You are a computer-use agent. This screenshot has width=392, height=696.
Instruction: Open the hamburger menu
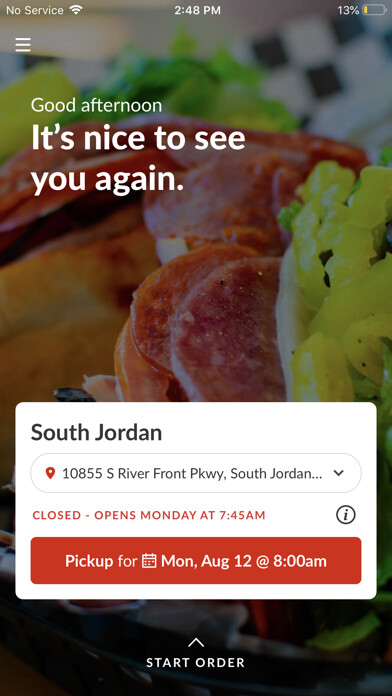pyautogui.click(x=23, y=44)
